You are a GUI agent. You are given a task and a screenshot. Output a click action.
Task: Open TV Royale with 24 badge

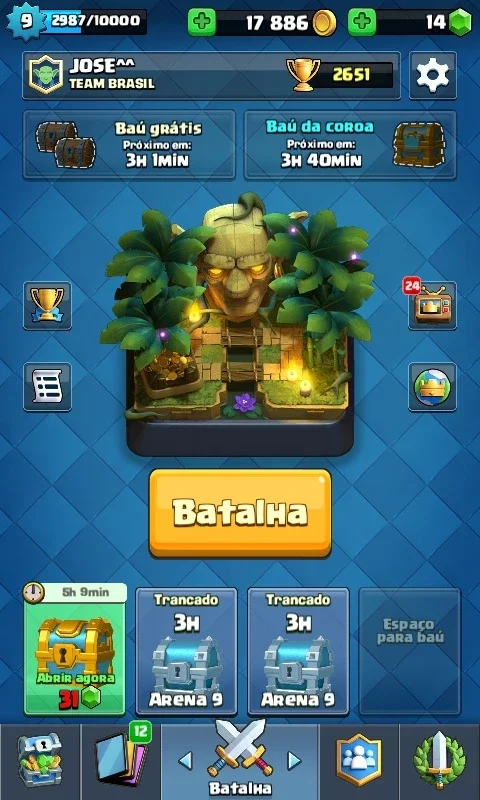[432, 305]
